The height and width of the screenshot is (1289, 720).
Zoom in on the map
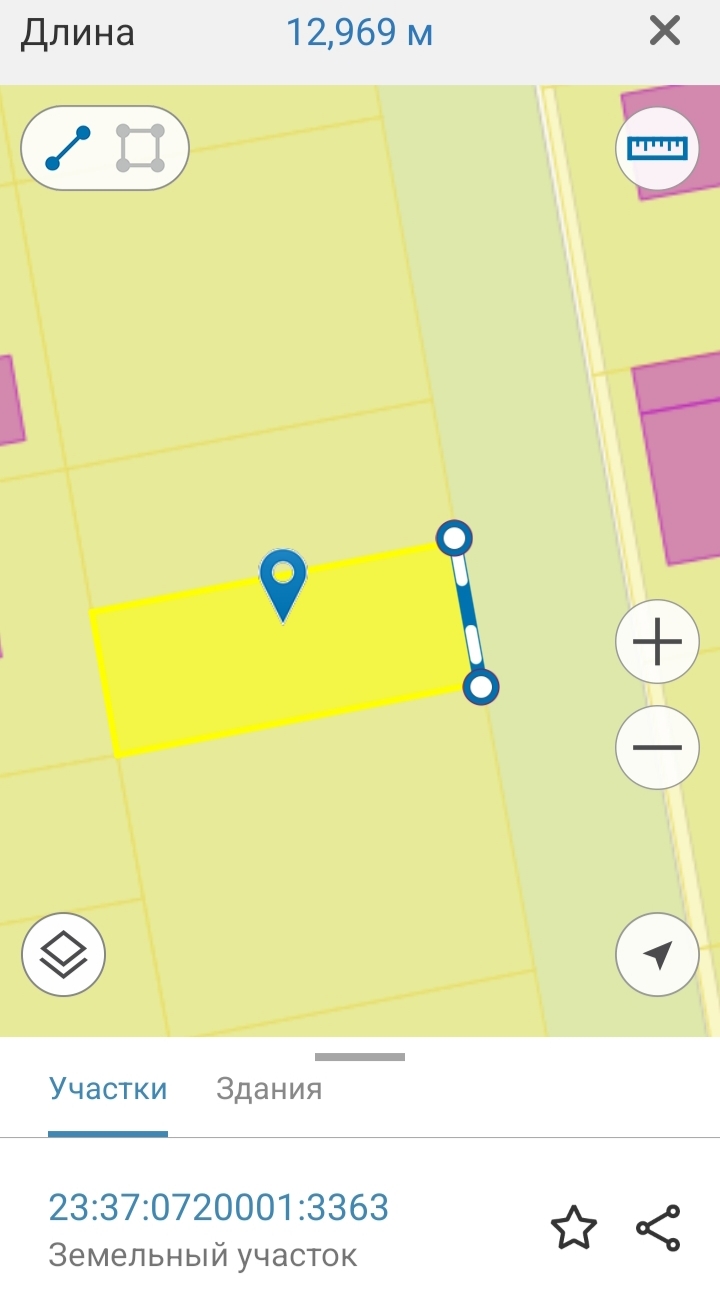pos(657,642)
